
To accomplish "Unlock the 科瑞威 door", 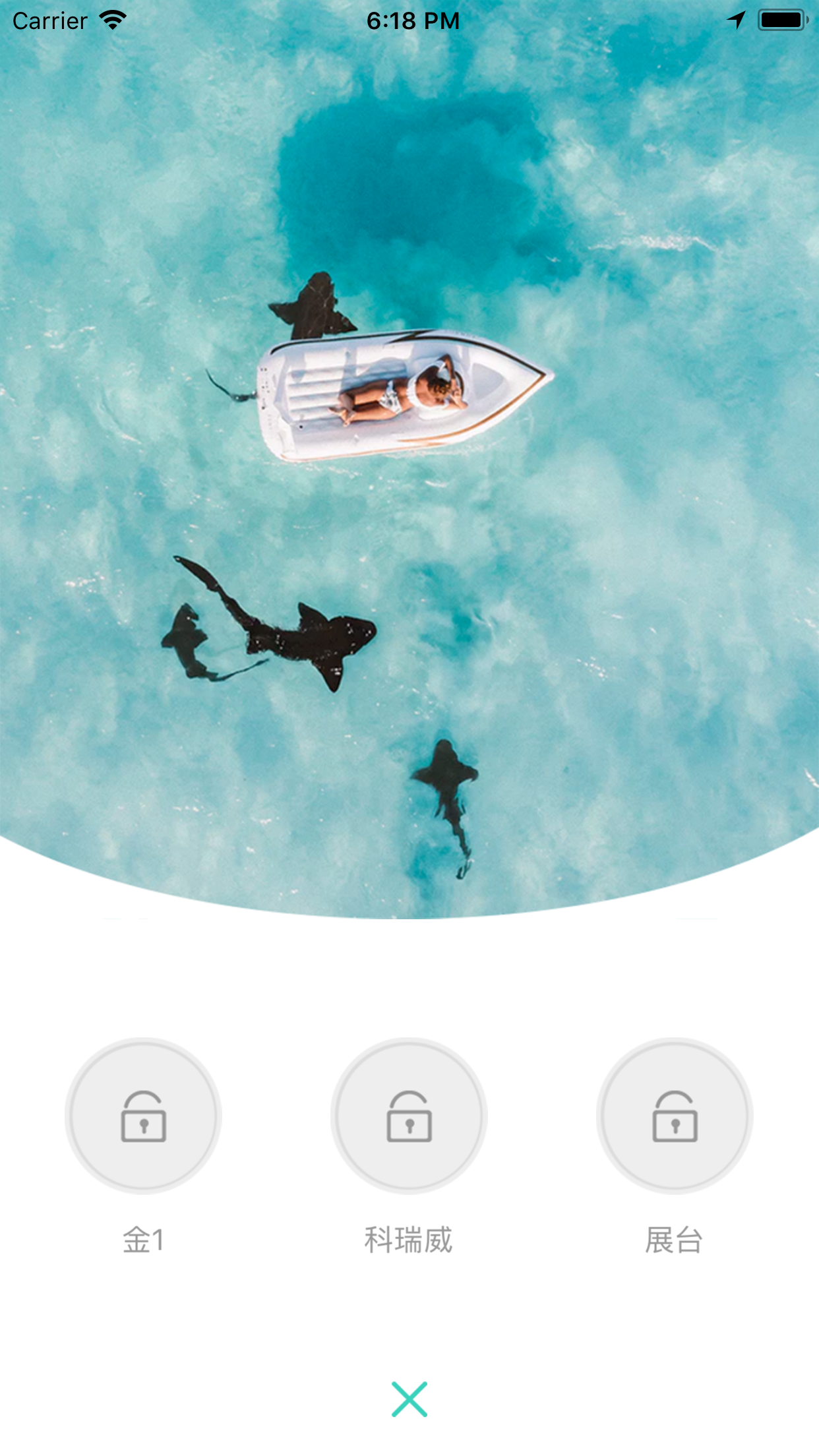I will click(409, 1116).
